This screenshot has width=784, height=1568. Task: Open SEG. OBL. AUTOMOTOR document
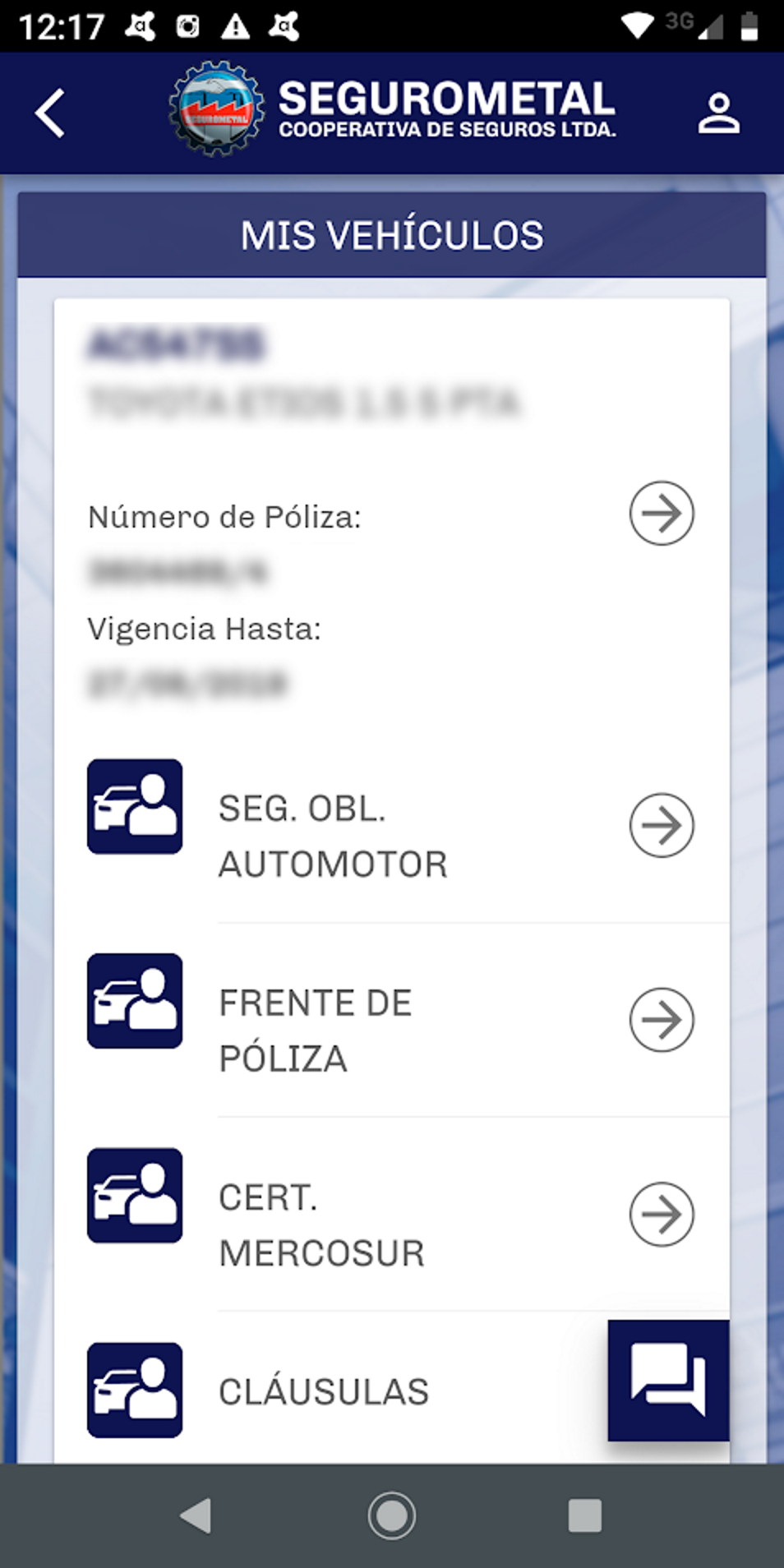point(661,825)
